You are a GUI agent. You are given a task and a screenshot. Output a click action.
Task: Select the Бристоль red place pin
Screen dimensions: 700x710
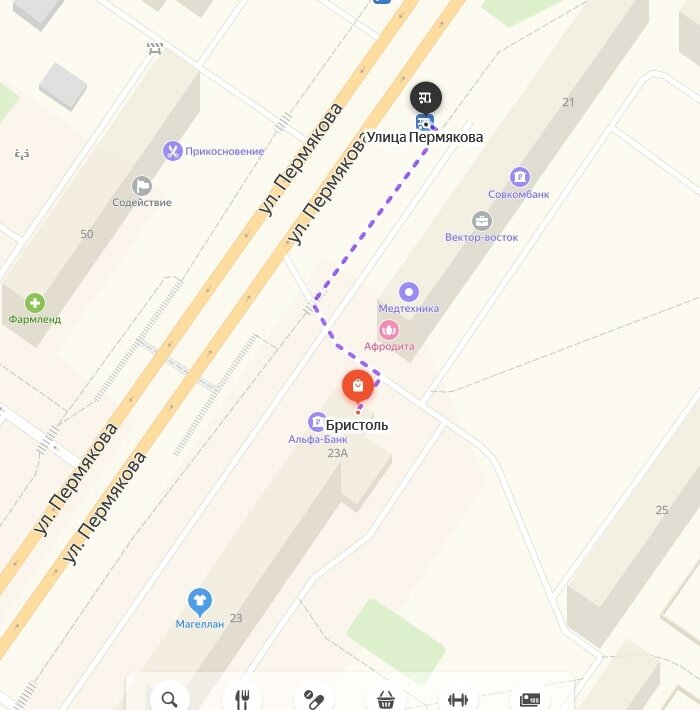[358, 385]
